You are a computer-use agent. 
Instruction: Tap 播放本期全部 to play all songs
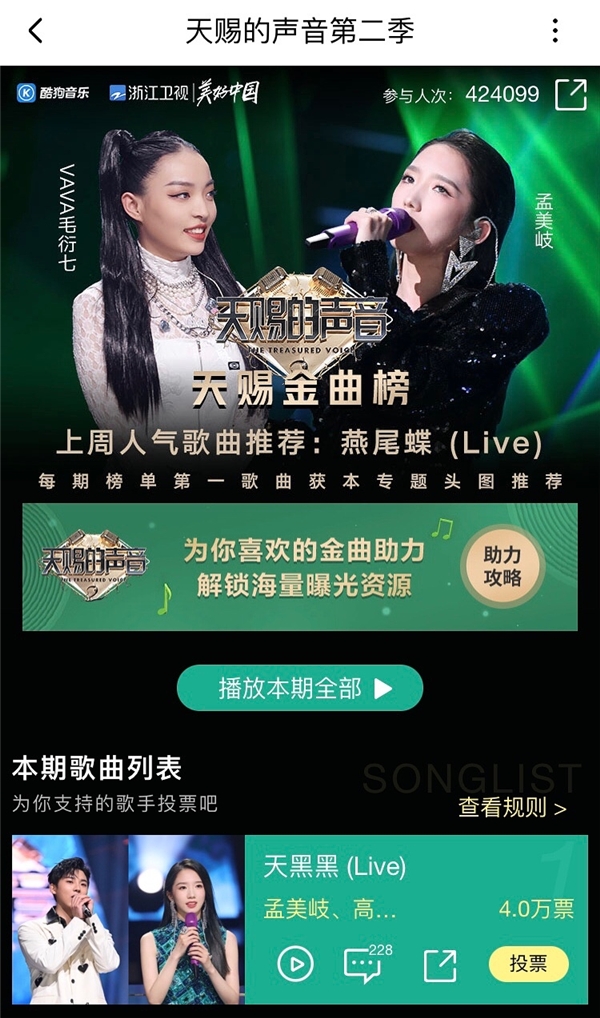click(x=300, y=688)
